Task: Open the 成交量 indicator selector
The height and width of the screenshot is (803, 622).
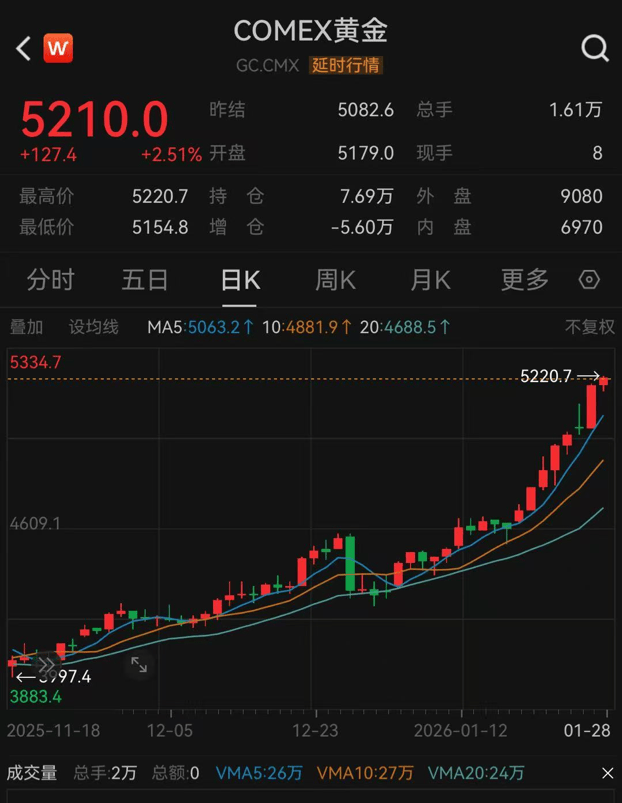Action: 33,773
